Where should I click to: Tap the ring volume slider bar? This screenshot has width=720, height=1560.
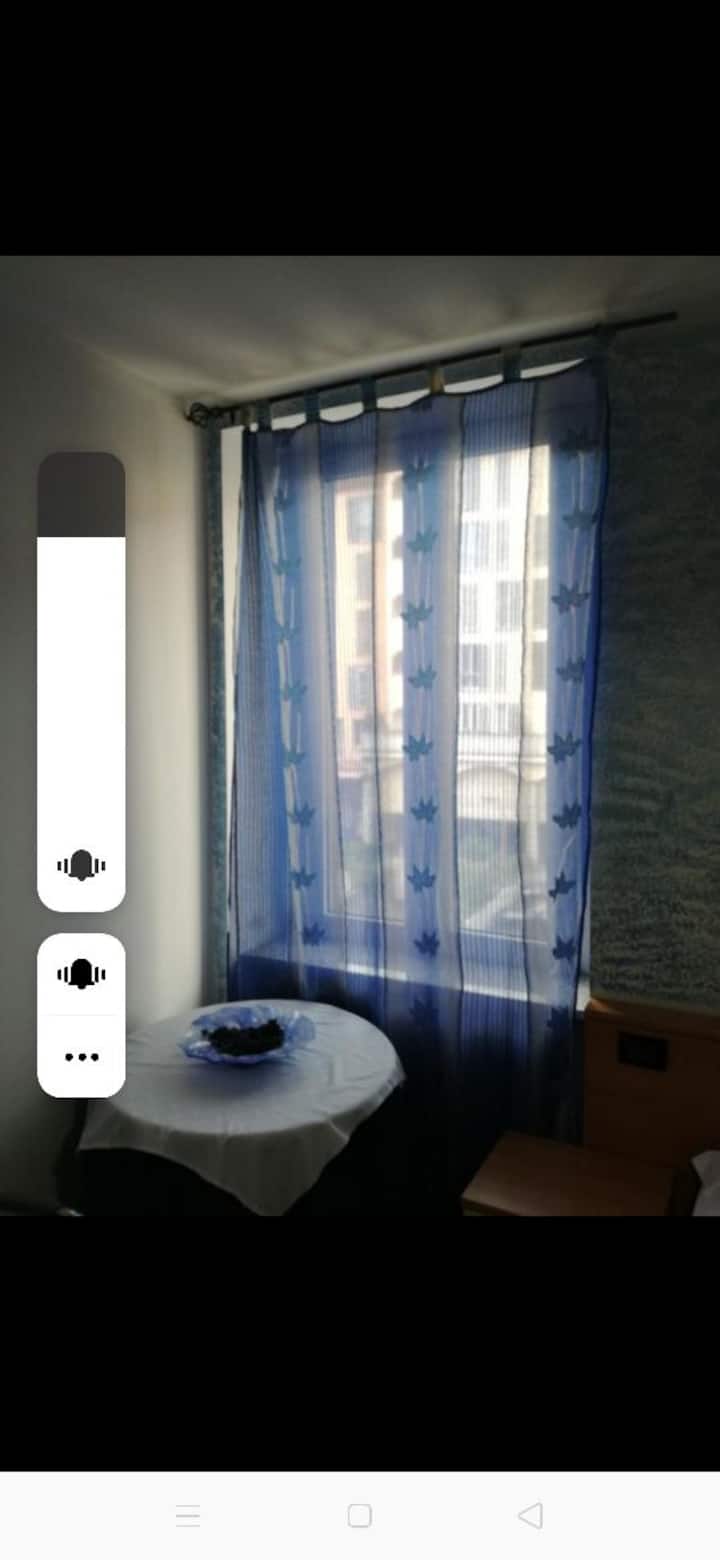pos(81,680)
